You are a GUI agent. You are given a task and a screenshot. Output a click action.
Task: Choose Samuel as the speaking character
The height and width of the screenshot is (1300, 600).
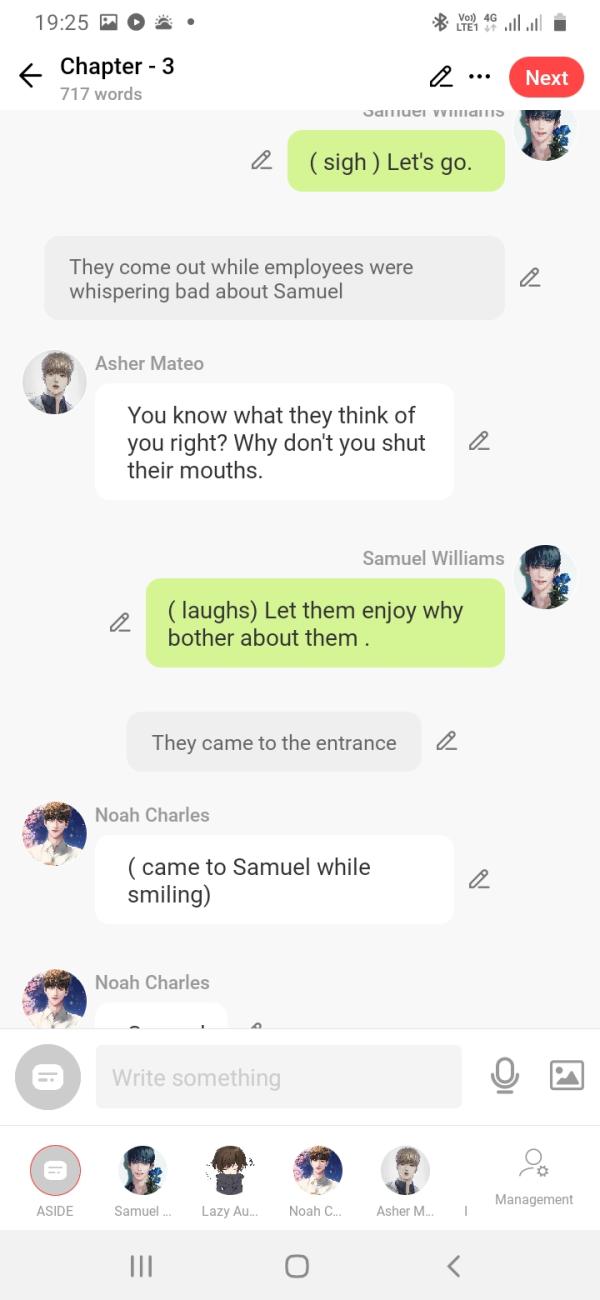[x=143, y=1171]
